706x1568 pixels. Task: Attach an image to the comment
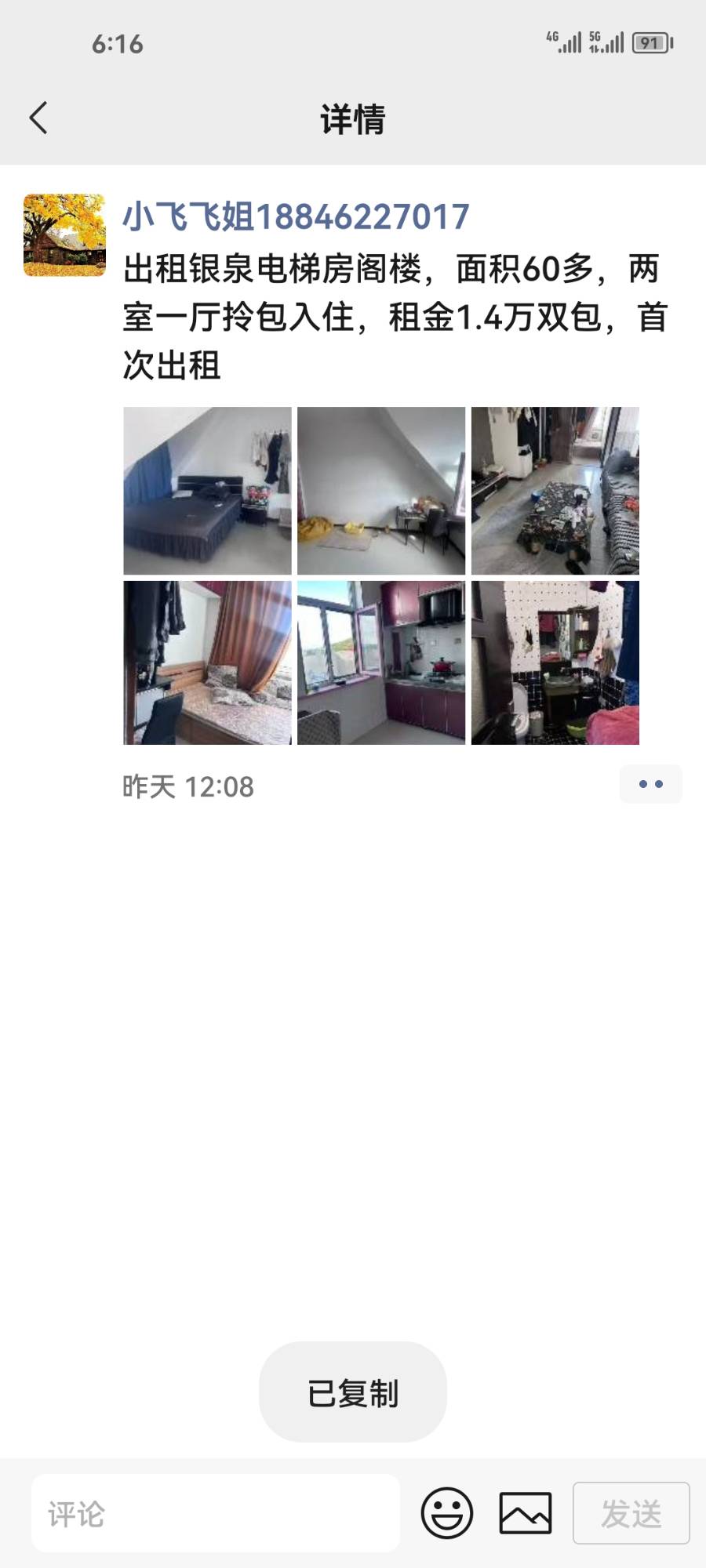526,1513
